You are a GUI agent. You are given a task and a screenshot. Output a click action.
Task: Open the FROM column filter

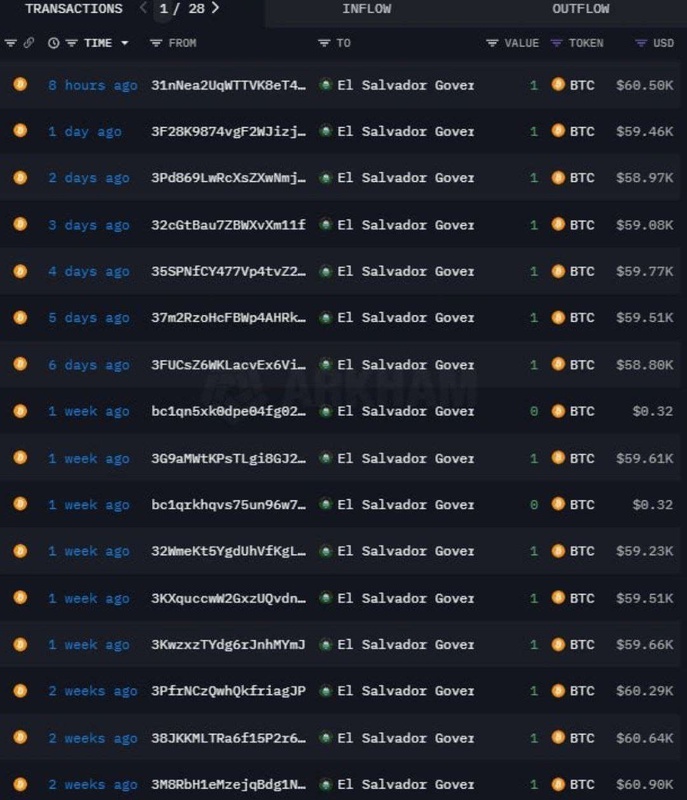(x=155, y=43)
